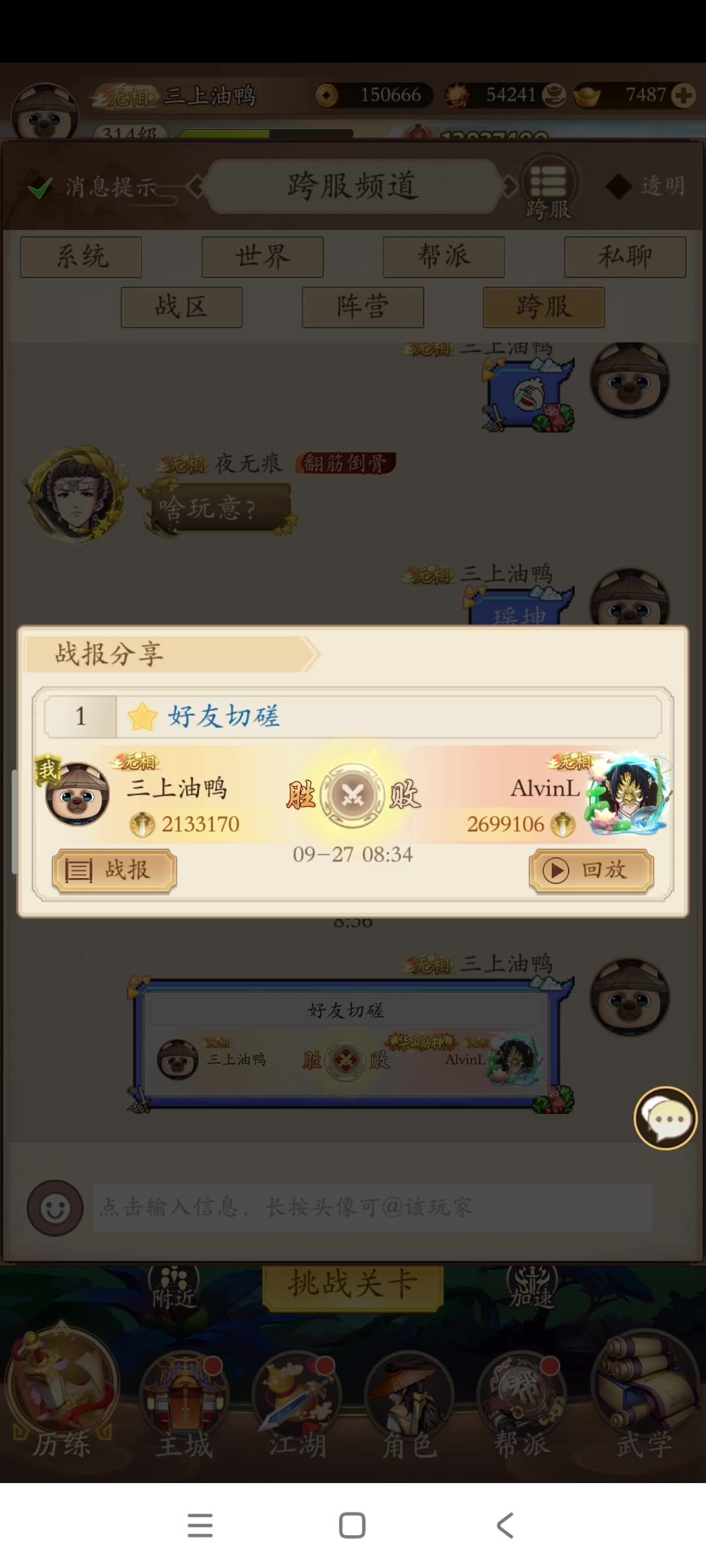This screenshot has height=1568, width=706.
Task: Select the 战区 channel tab
Action: (181, 306)
